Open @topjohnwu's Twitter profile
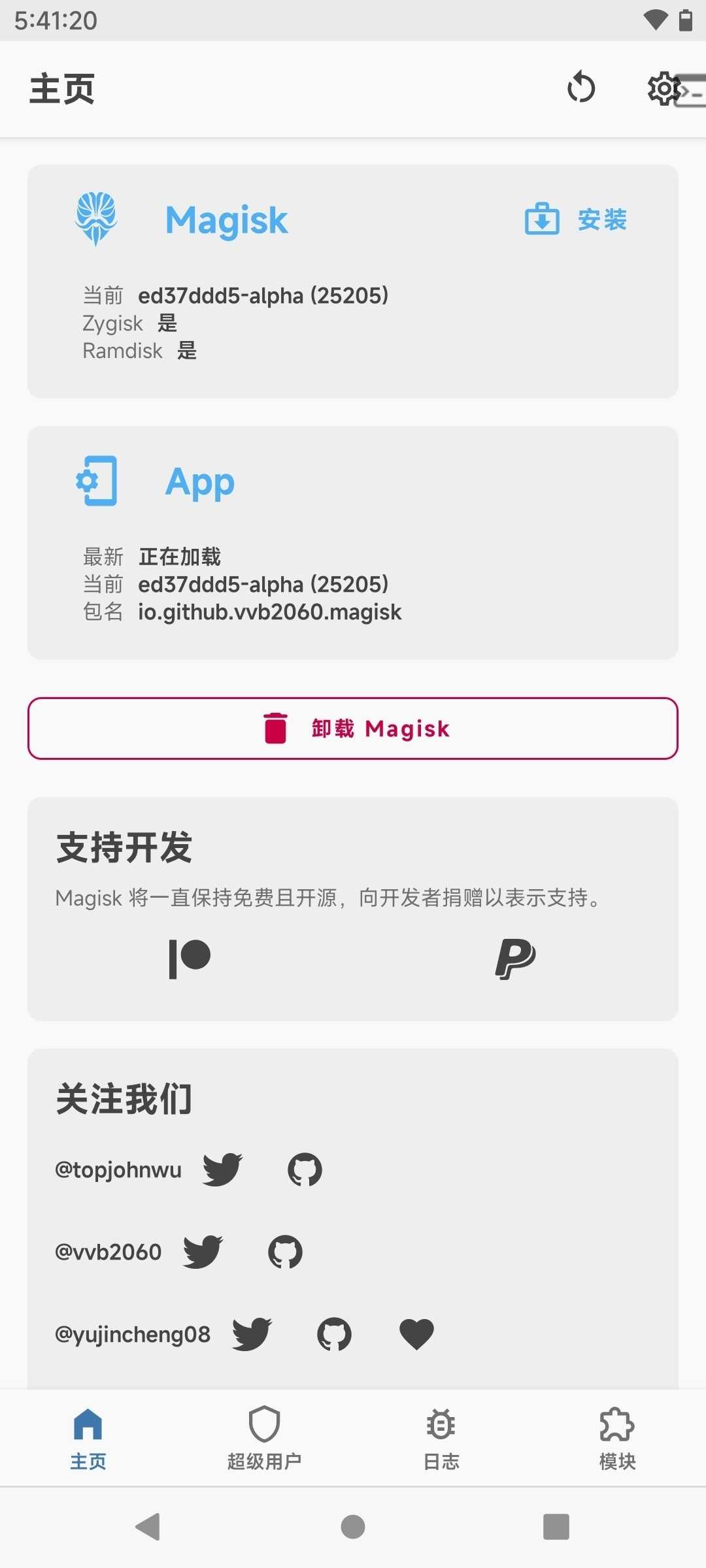 (222, 1169)
